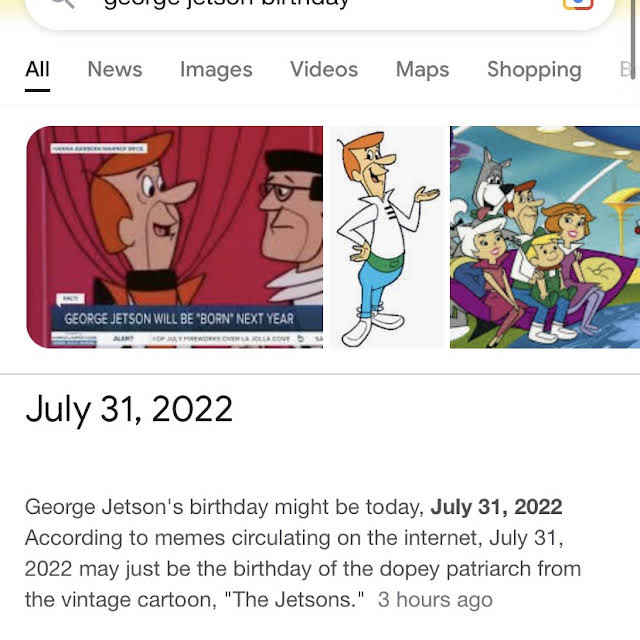Open the standing George Jetson image
Image resolution: width=640 pixels, height=640 pixels.
[x=386, y=237]
